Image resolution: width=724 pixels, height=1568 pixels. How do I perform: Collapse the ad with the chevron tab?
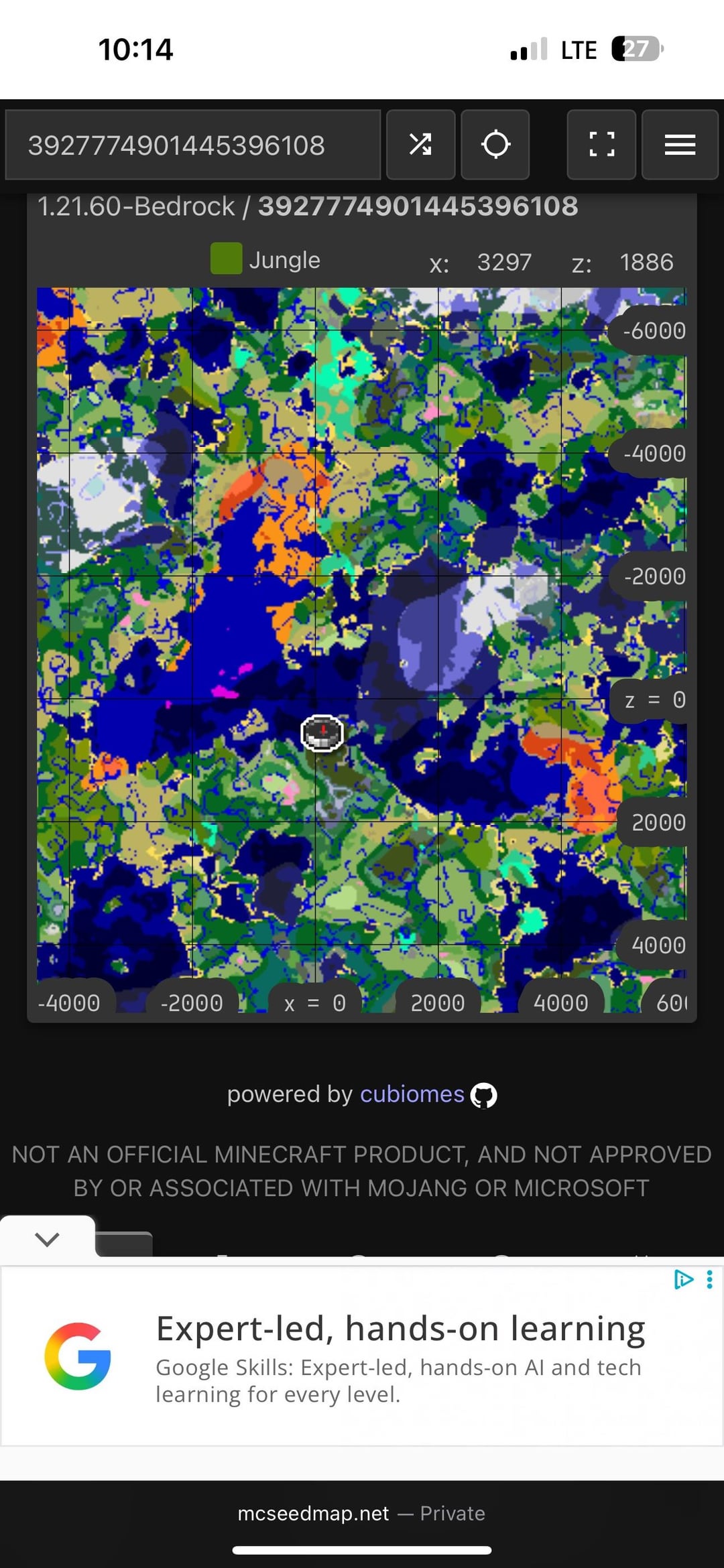pos(47,1239)
